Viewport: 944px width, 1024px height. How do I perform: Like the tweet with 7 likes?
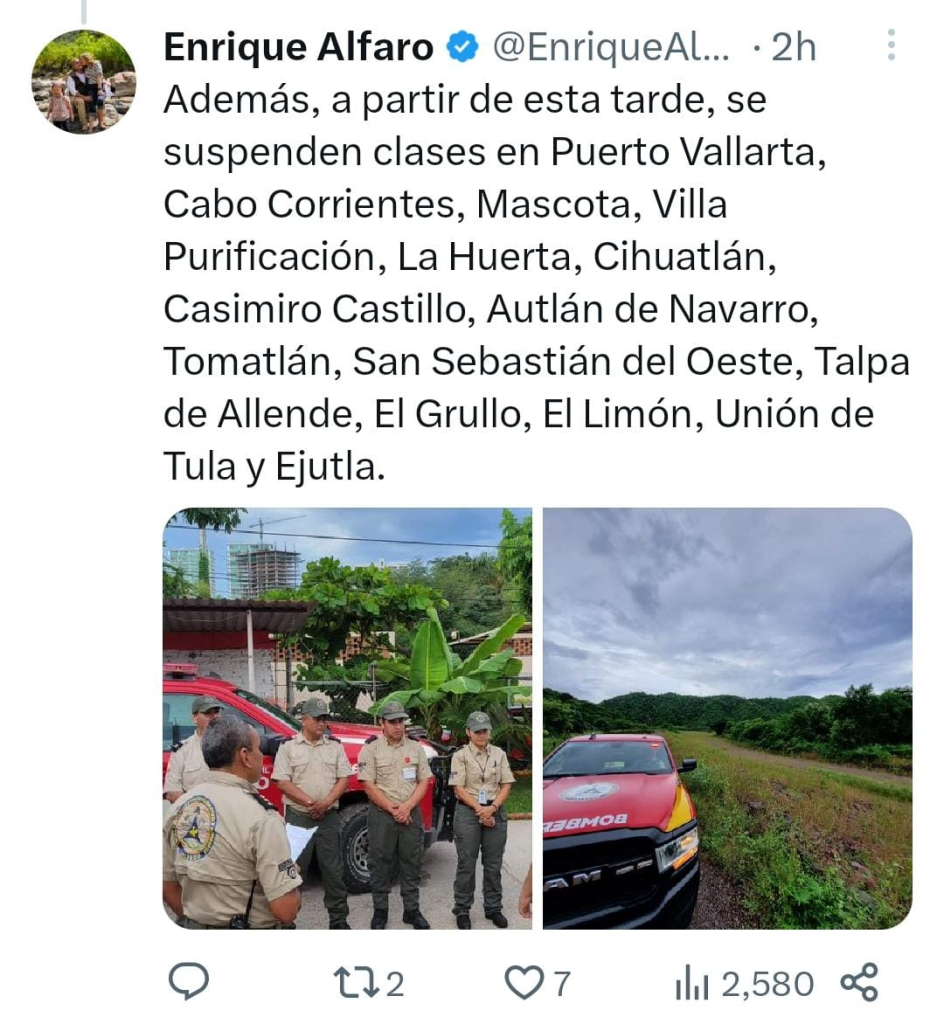pos(536,983)
